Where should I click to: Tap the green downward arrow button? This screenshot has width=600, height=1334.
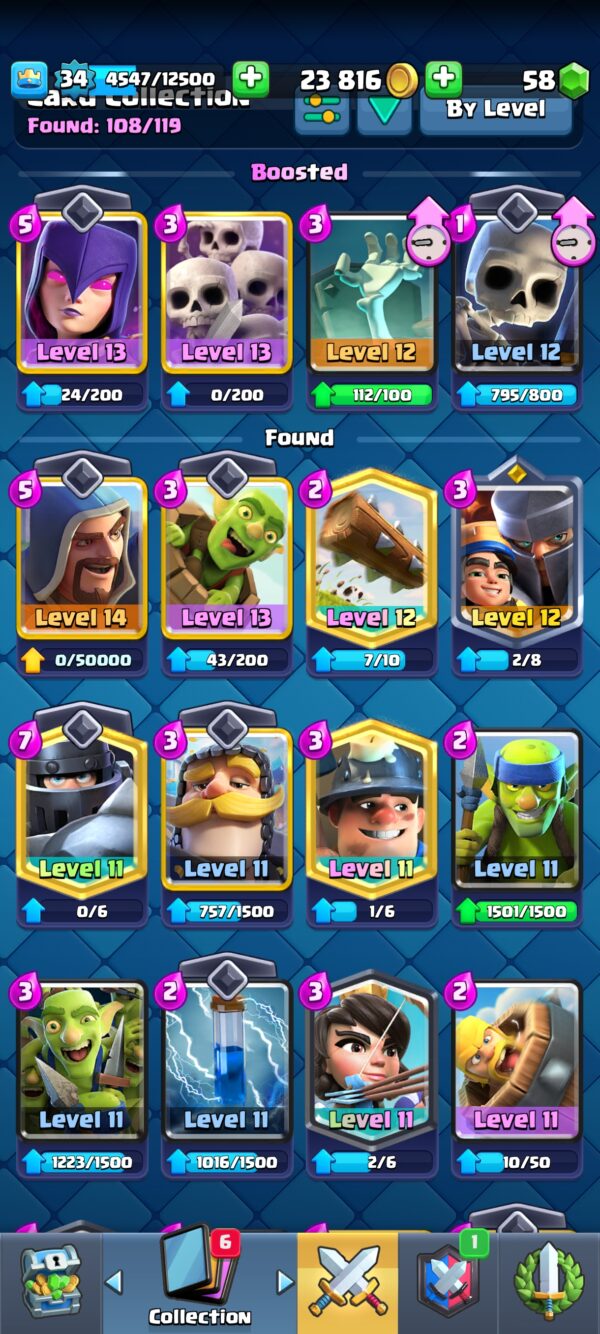(x=384, y=111)
